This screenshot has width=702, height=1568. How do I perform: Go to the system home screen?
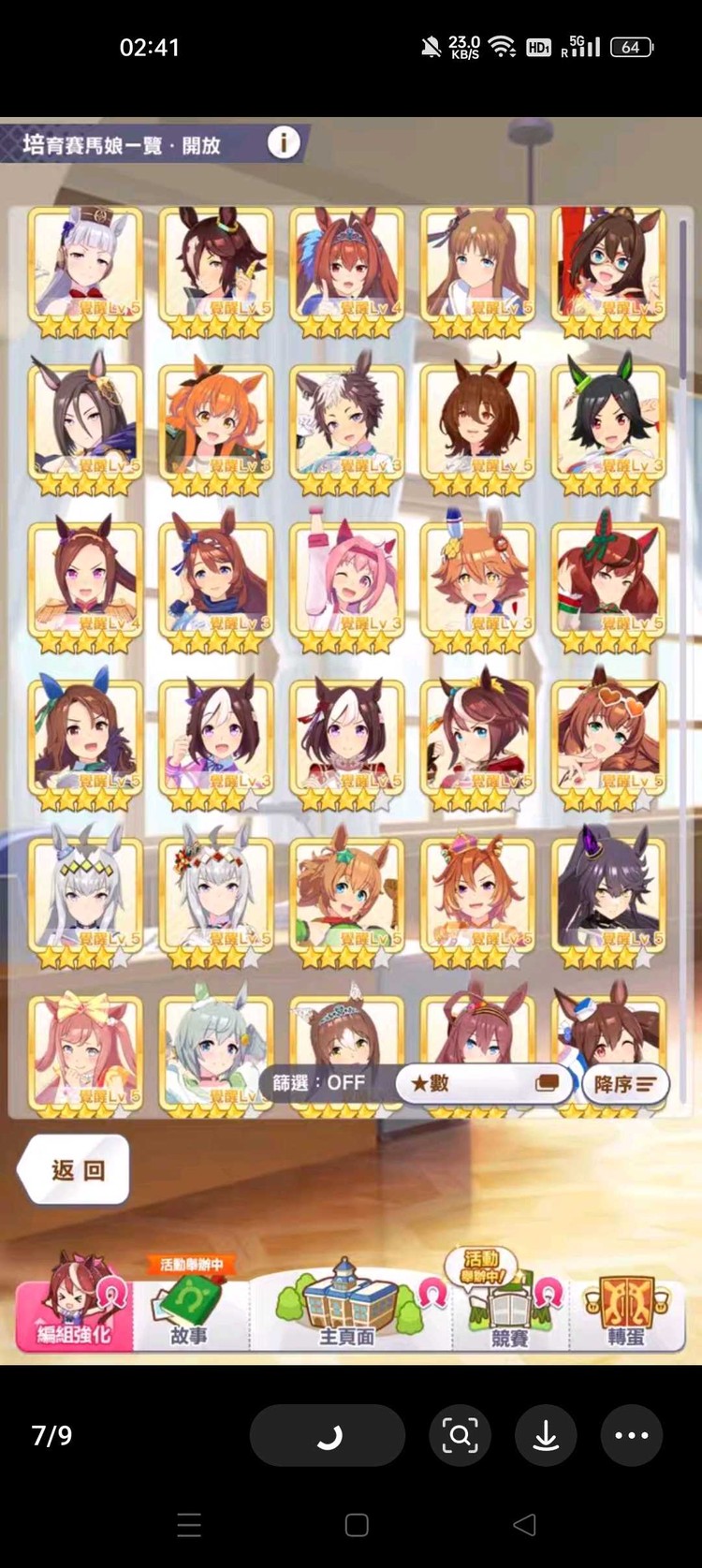(357, 1524)
